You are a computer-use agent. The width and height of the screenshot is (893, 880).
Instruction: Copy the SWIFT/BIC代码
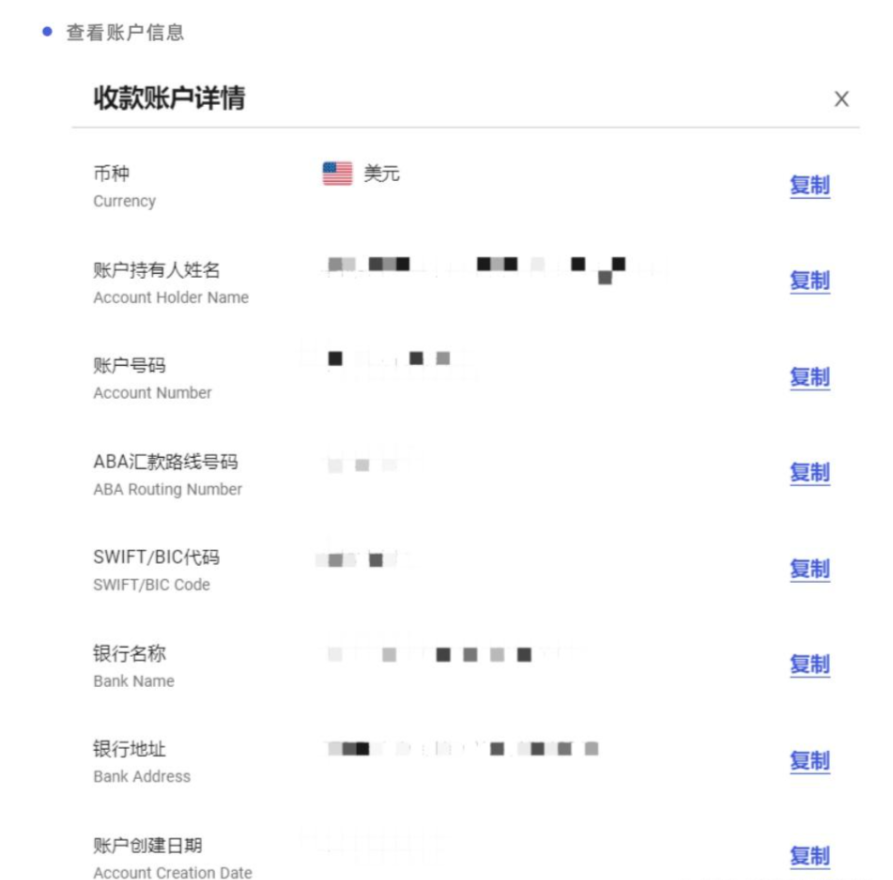coord(809,569)
